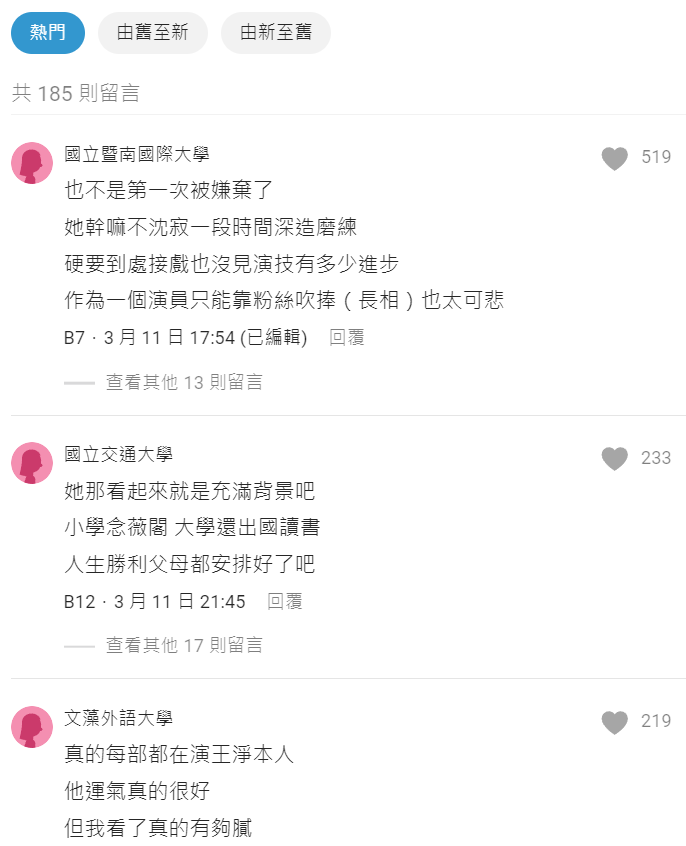The width and height of the screenshot is (686, 846).
Task: Select the 熱門 sort chip
Action: point(47,33)
